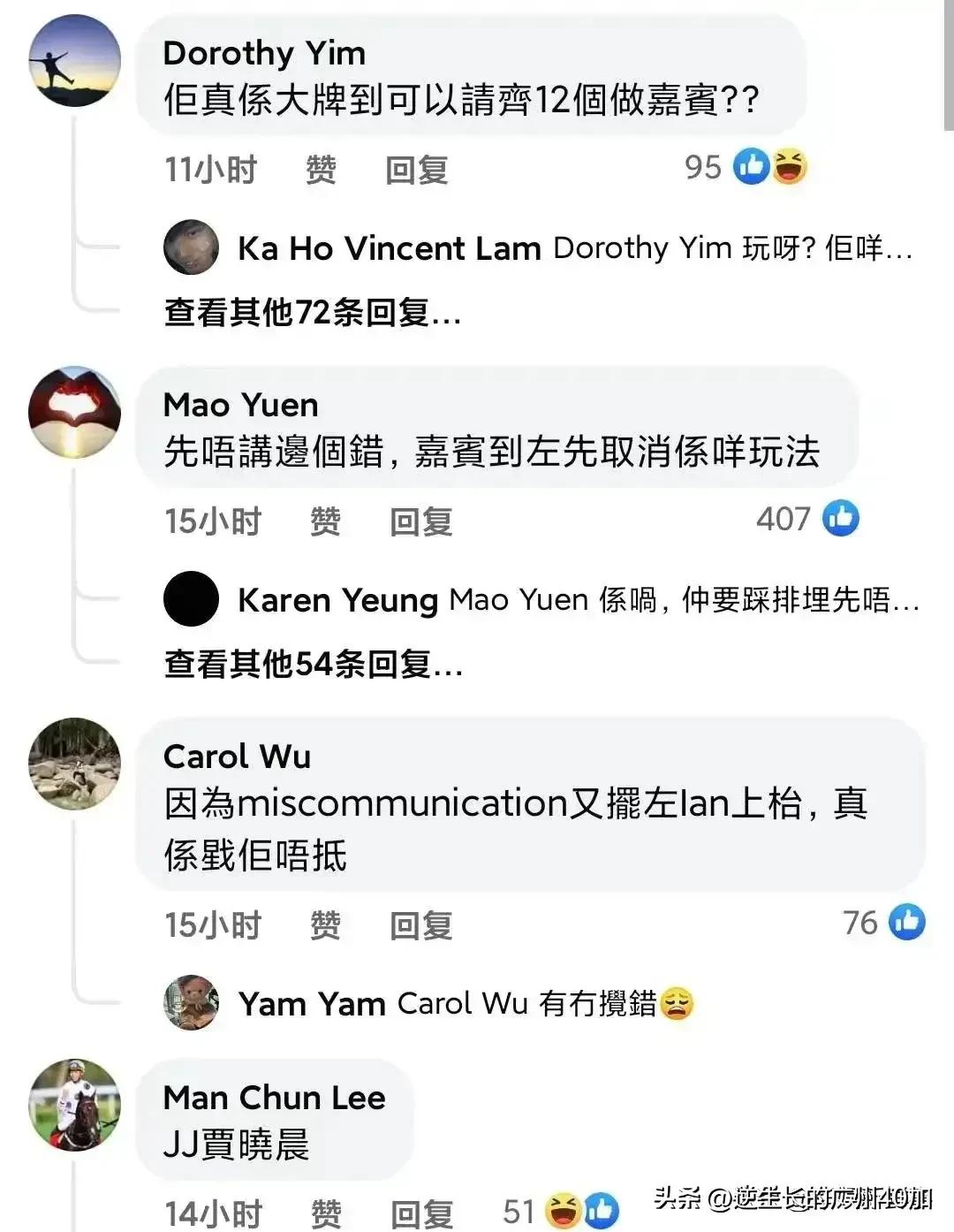Toggle 赞 under Carol Wu's comment
Screen dimensions: 954x1232
tap(324, 925)
